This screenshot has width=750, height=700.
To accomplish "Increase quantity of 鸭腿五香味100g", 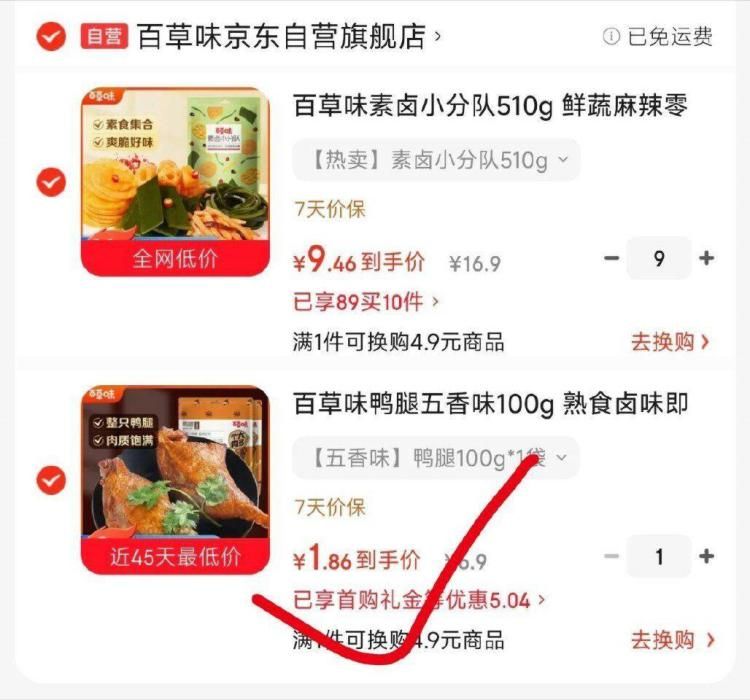I will (707, 557).
